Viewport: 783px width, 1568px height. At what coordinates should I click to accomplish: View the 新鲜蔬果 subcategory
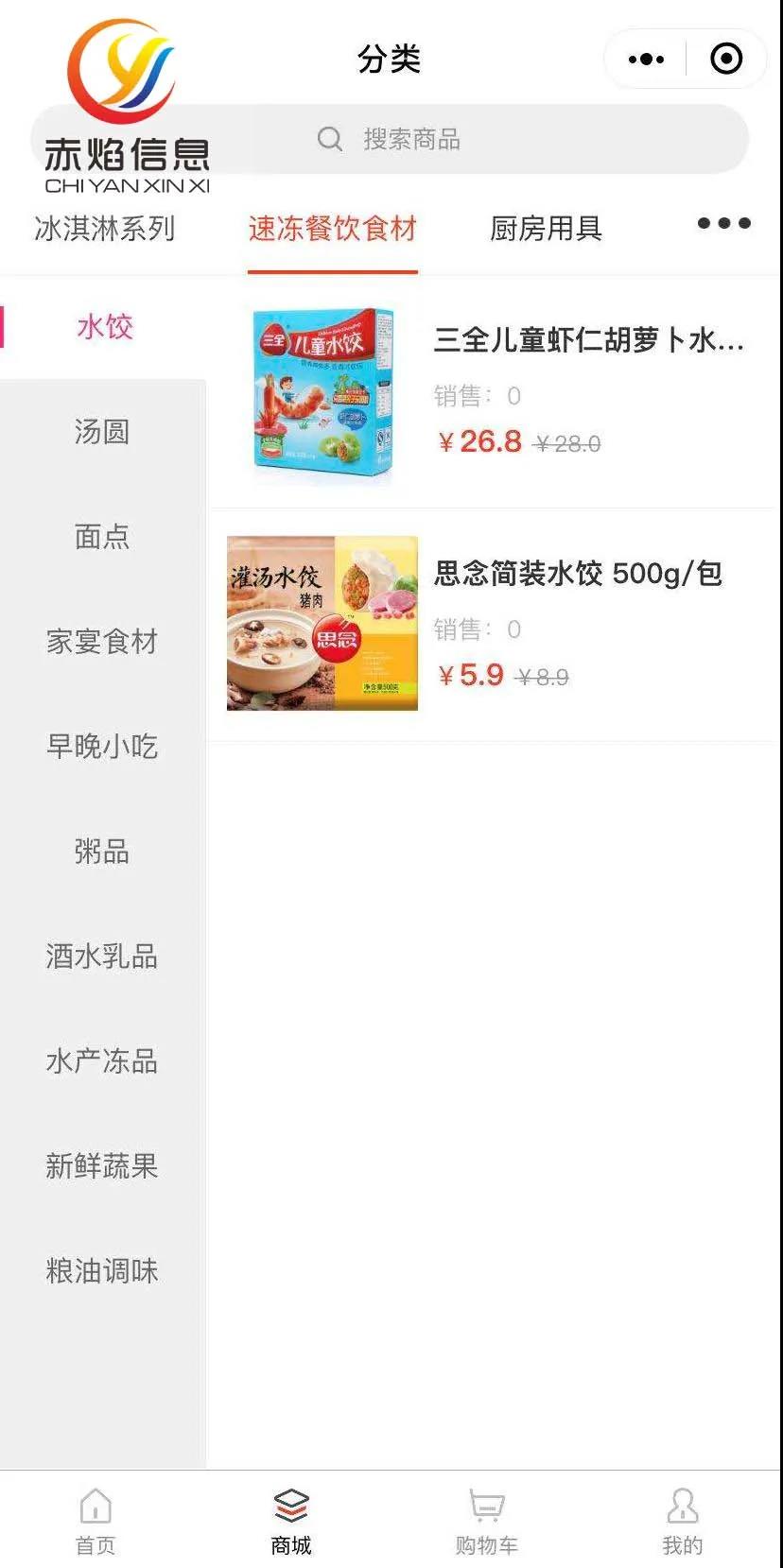[102, 1166]
